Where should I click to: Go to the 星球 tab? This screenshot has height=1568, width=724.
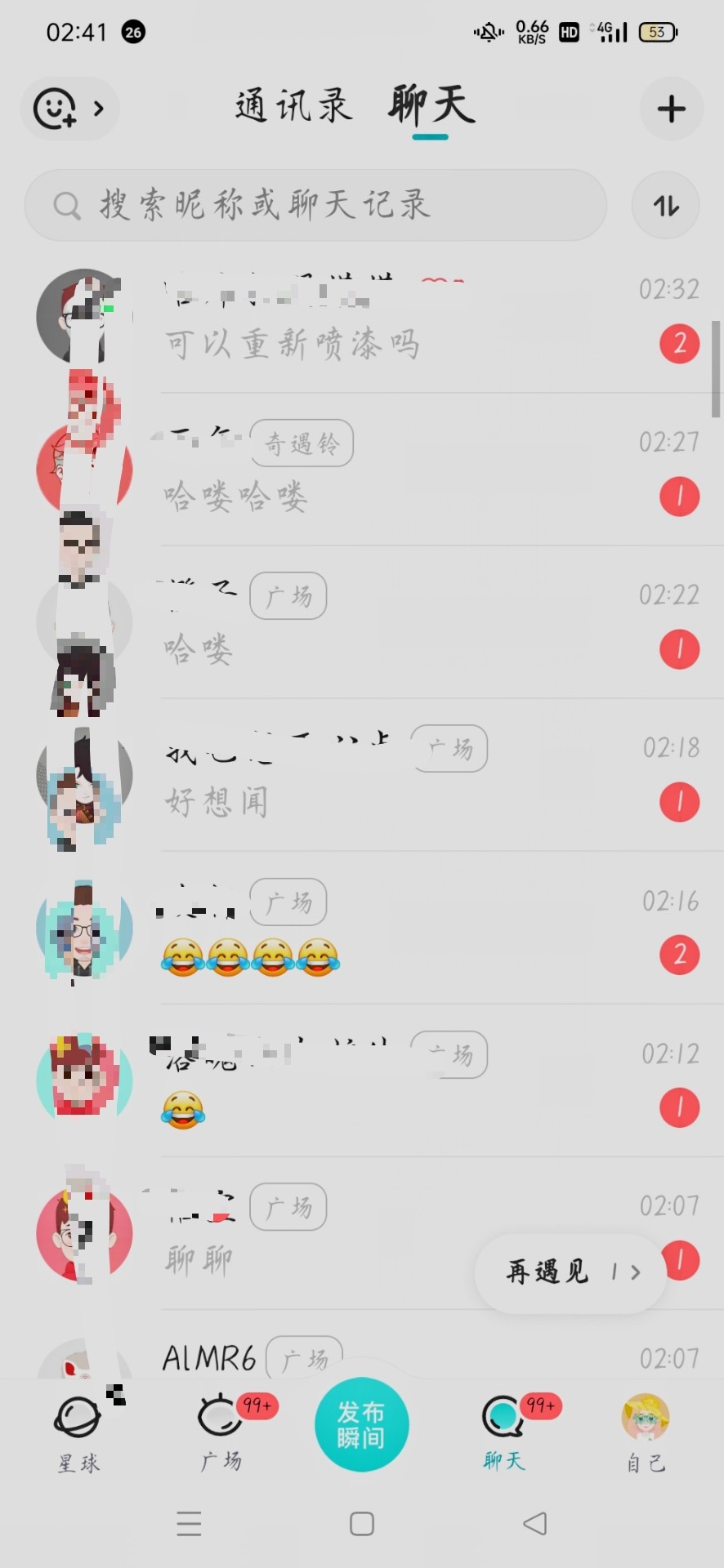pyautogui.click(x=78, y=1435)
